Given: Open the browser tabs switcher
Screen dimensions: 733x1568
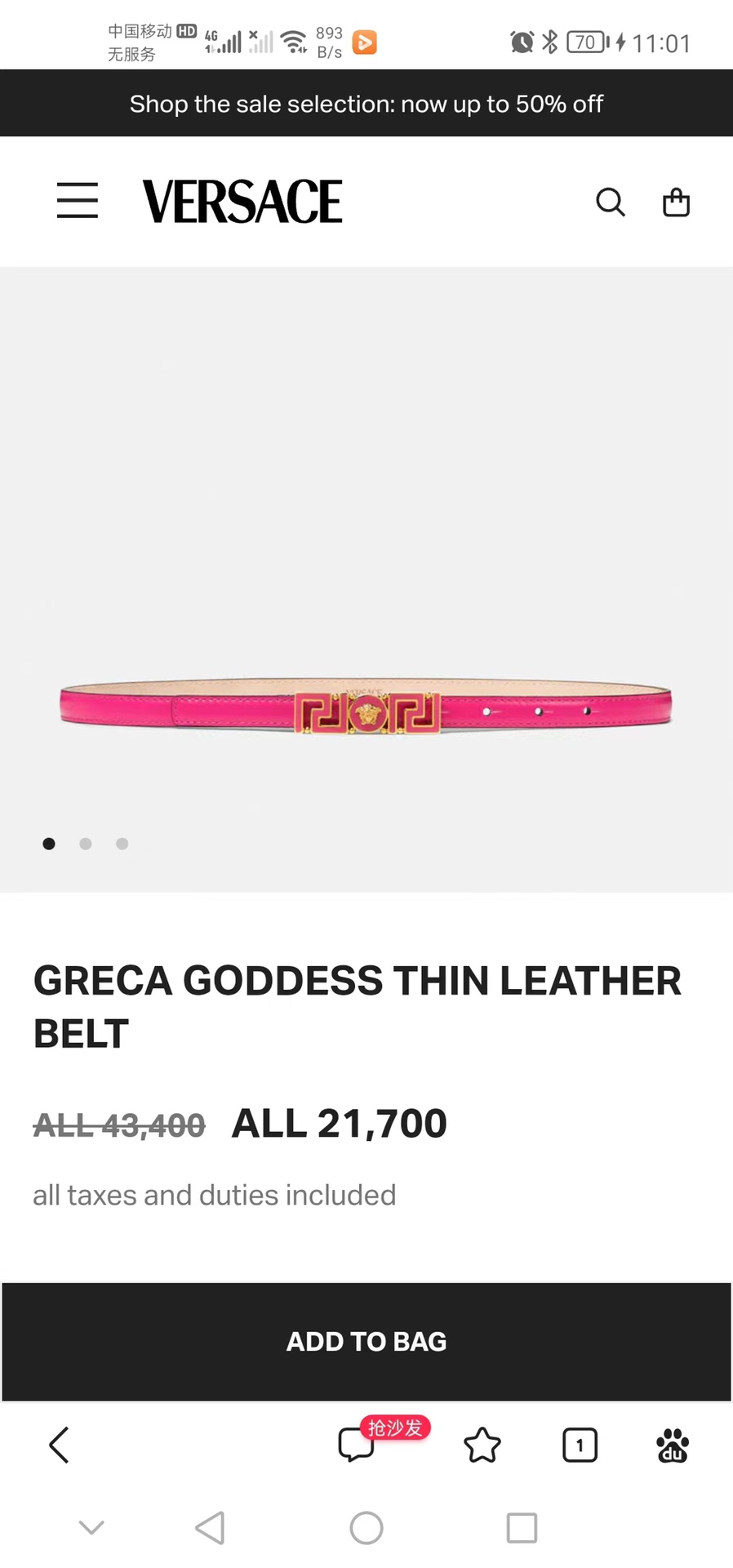Looking at the screenshot, I should click(580, 1445).
